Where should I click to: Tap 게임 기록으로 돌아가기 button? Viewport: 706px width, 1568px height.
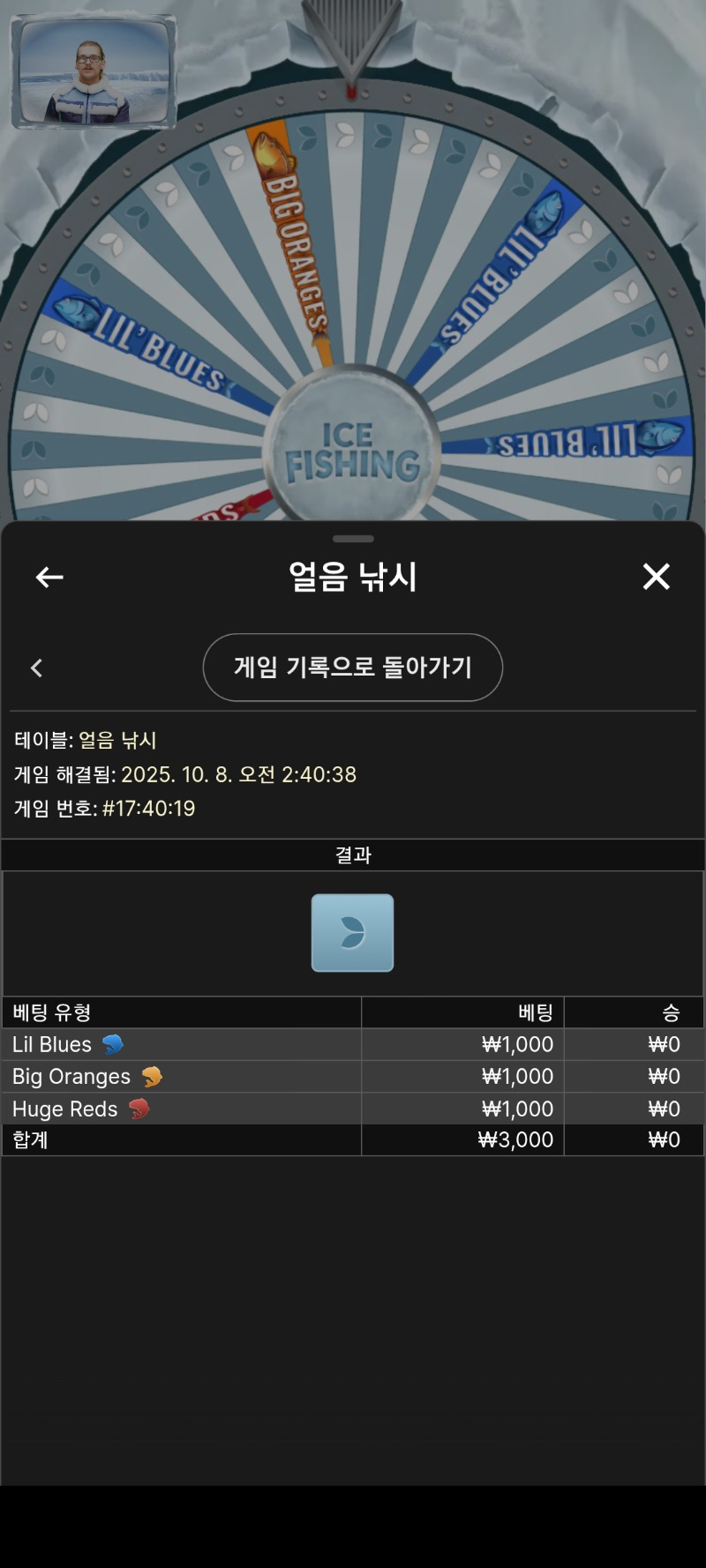click(352, 667)
